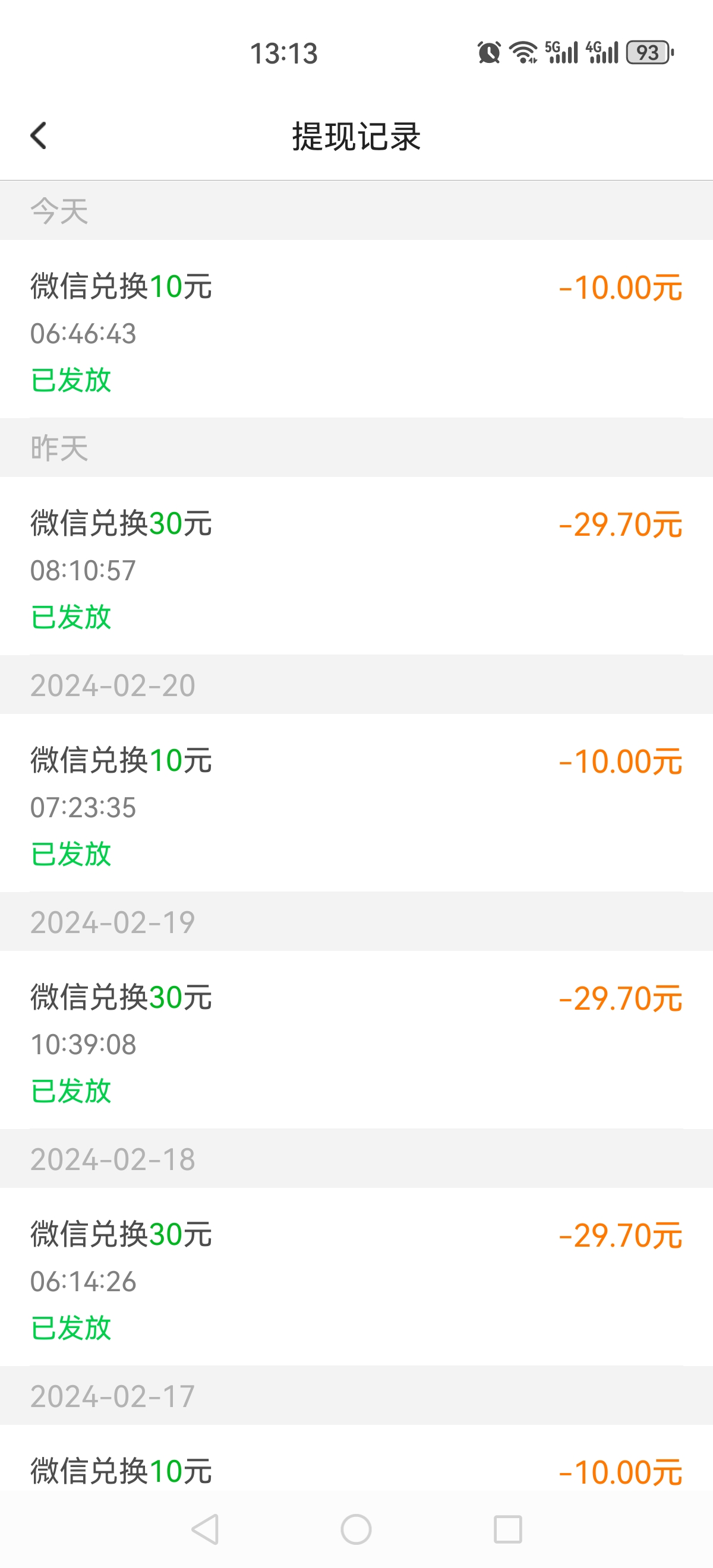This screenshot has width=713, height=1568.
Task: View the 2024-02-19 withdrawal at 10:39:08
Action: [356, 1039]
